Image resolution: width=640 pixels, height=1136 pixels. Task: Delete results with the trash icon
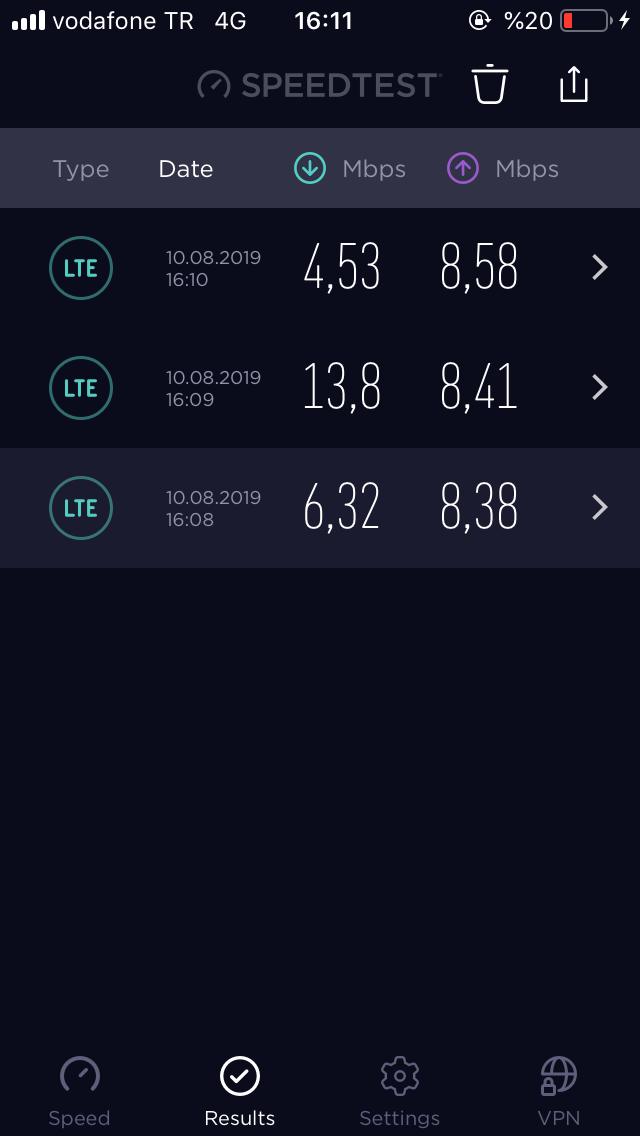click(491, 84)
